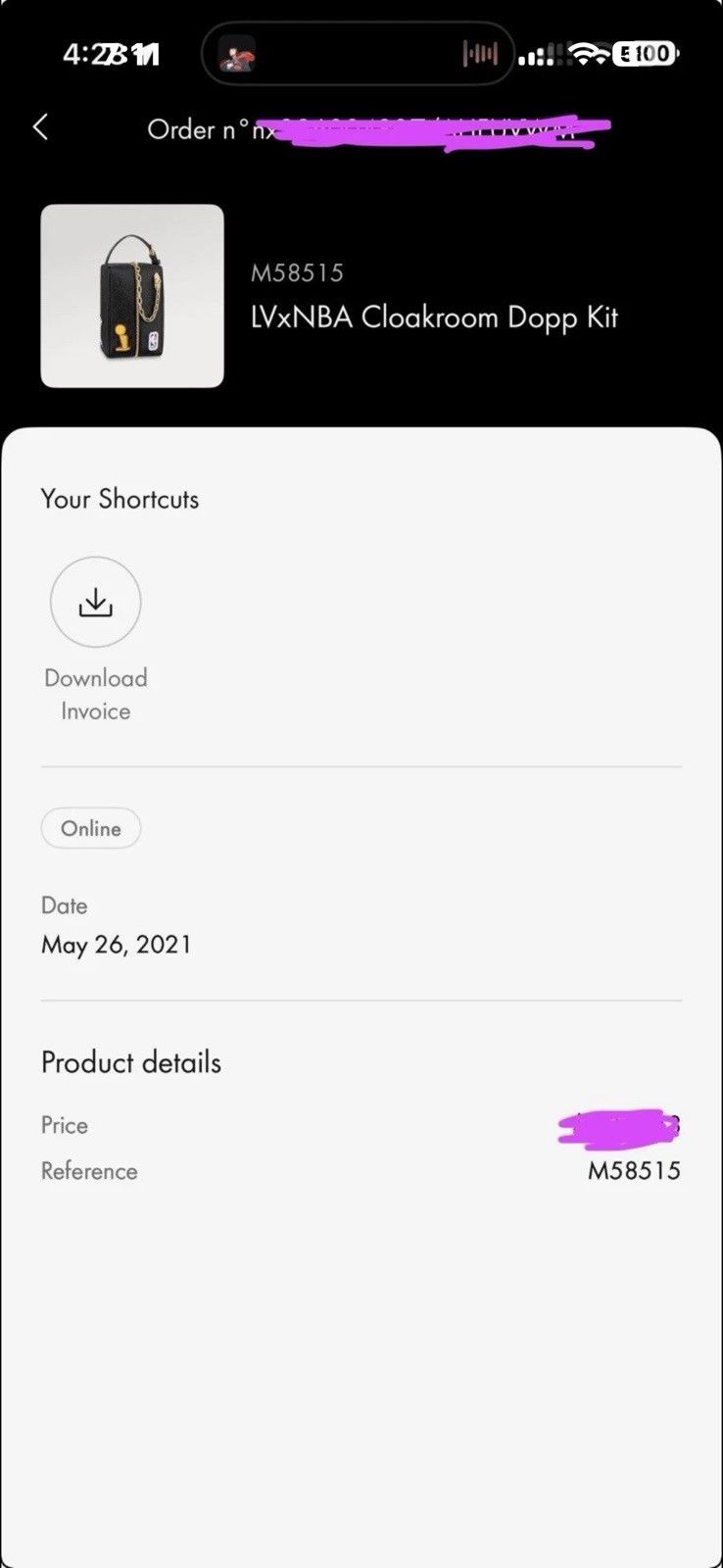723x1568 pixels.
Task: Tap the Download Invoice shortcut
Action: 95,602
